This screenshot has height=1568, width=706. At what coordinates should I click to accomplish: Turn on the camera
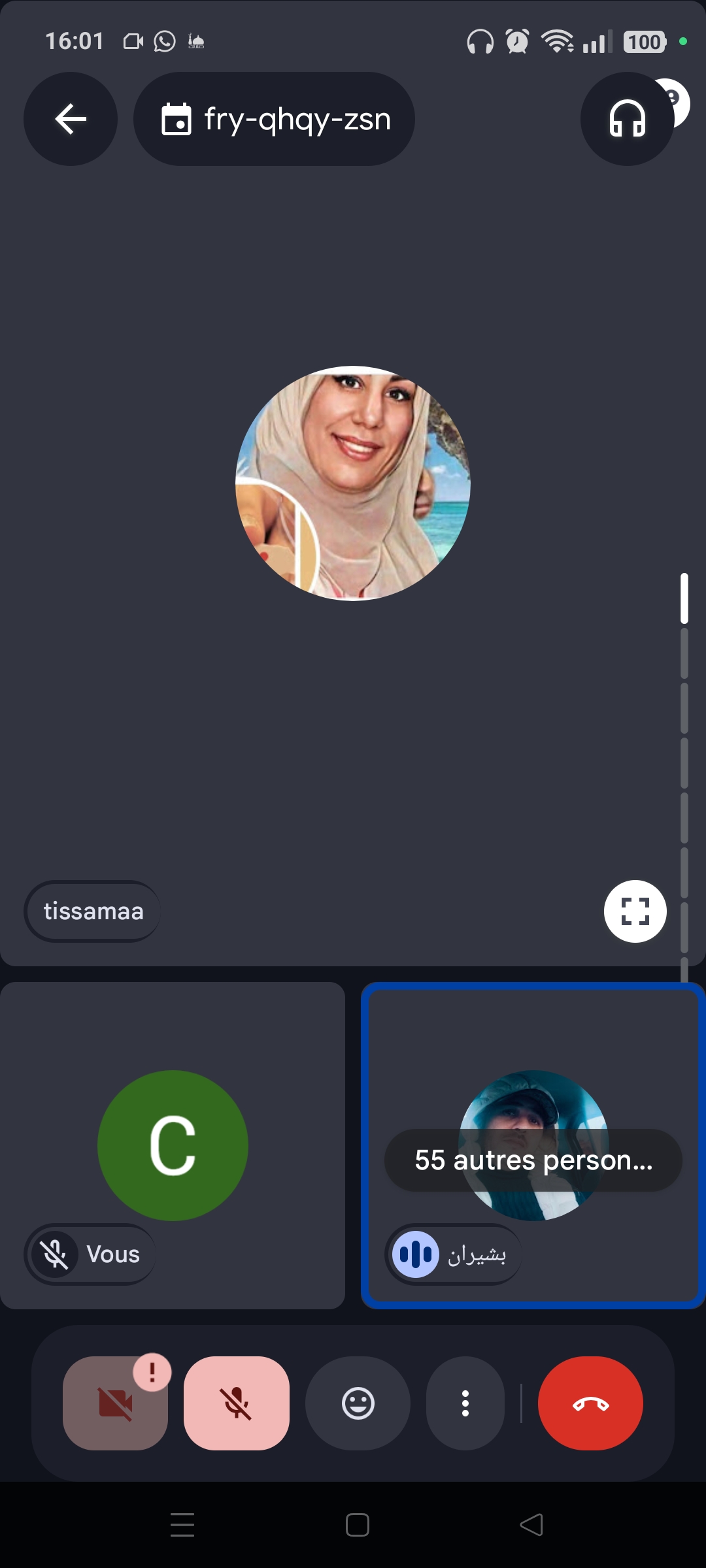pos(116,1403)
